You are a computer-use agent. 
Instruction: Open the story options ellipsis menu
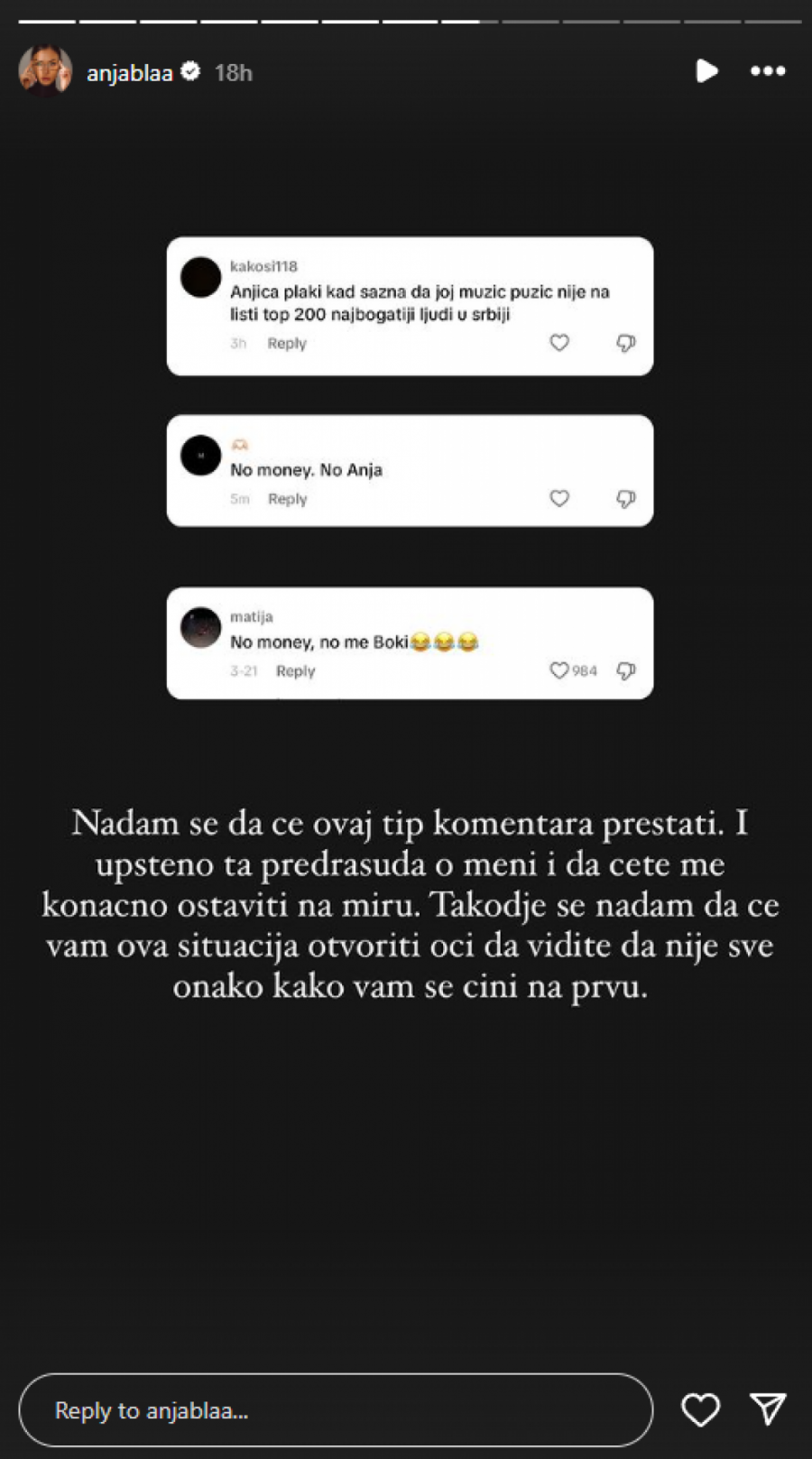click(x=768, y=71)
